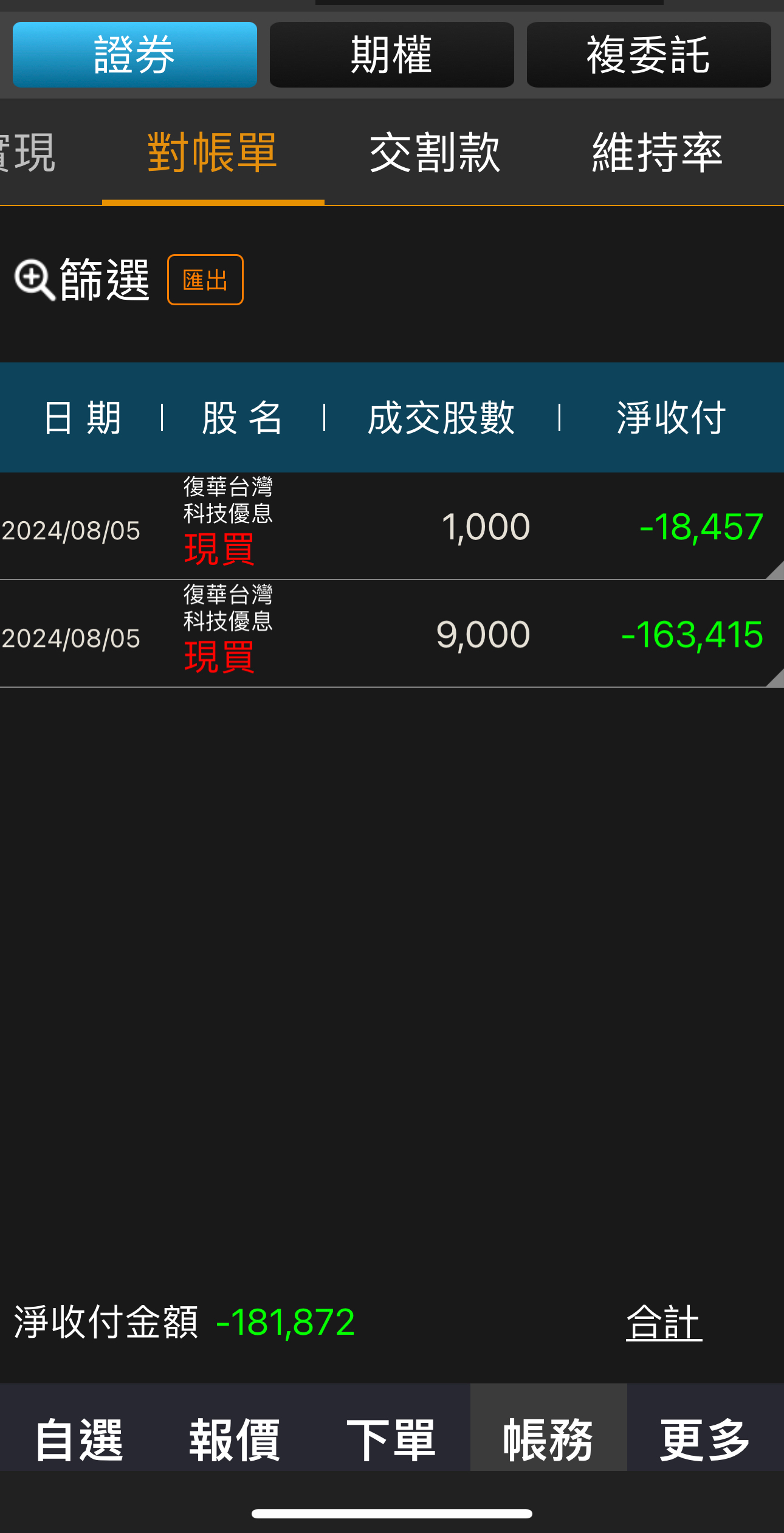Switch to the 期權 segment

[391, 55]
